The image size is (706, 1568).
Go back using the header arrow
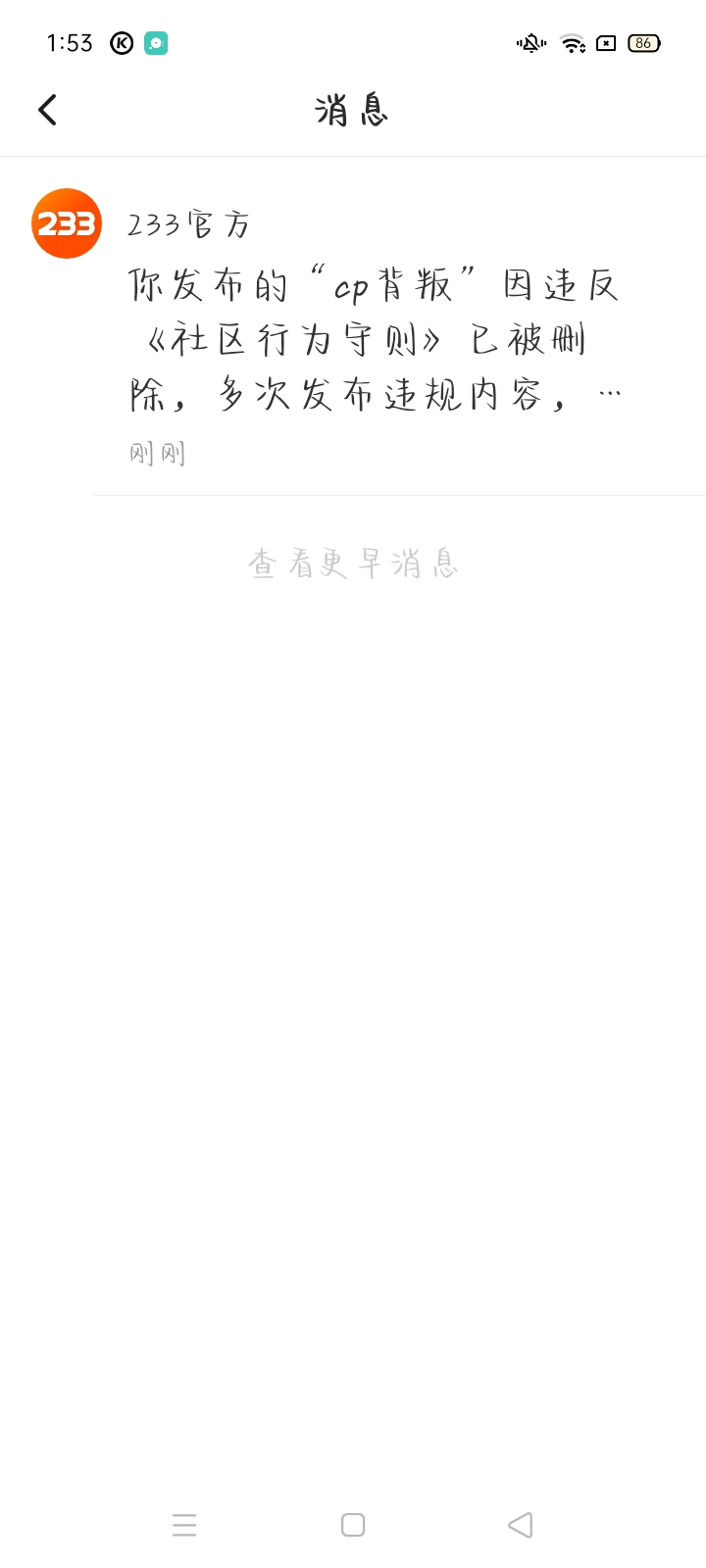pos(47,110)
